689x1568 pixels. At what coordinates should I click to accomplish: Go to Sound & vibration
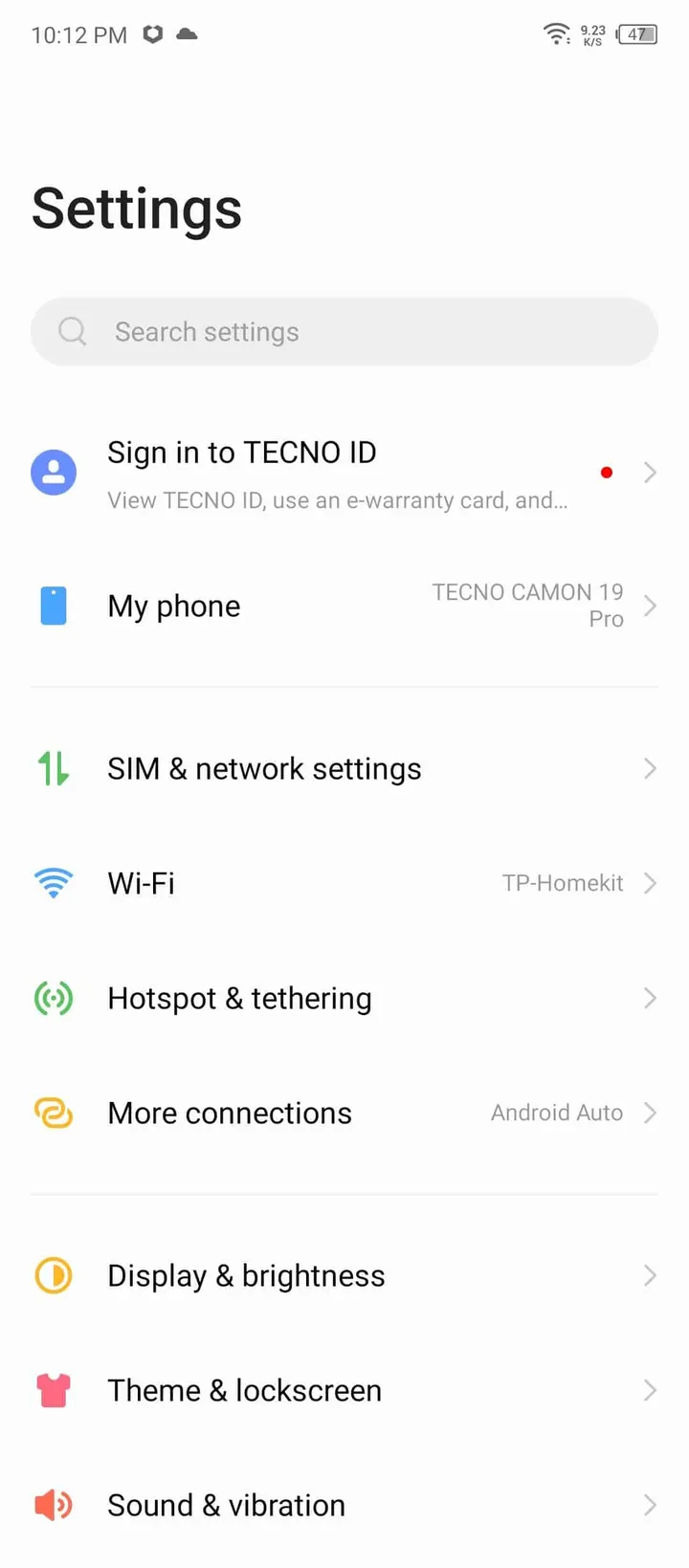pyautogui.click(x=344, y=1505)
